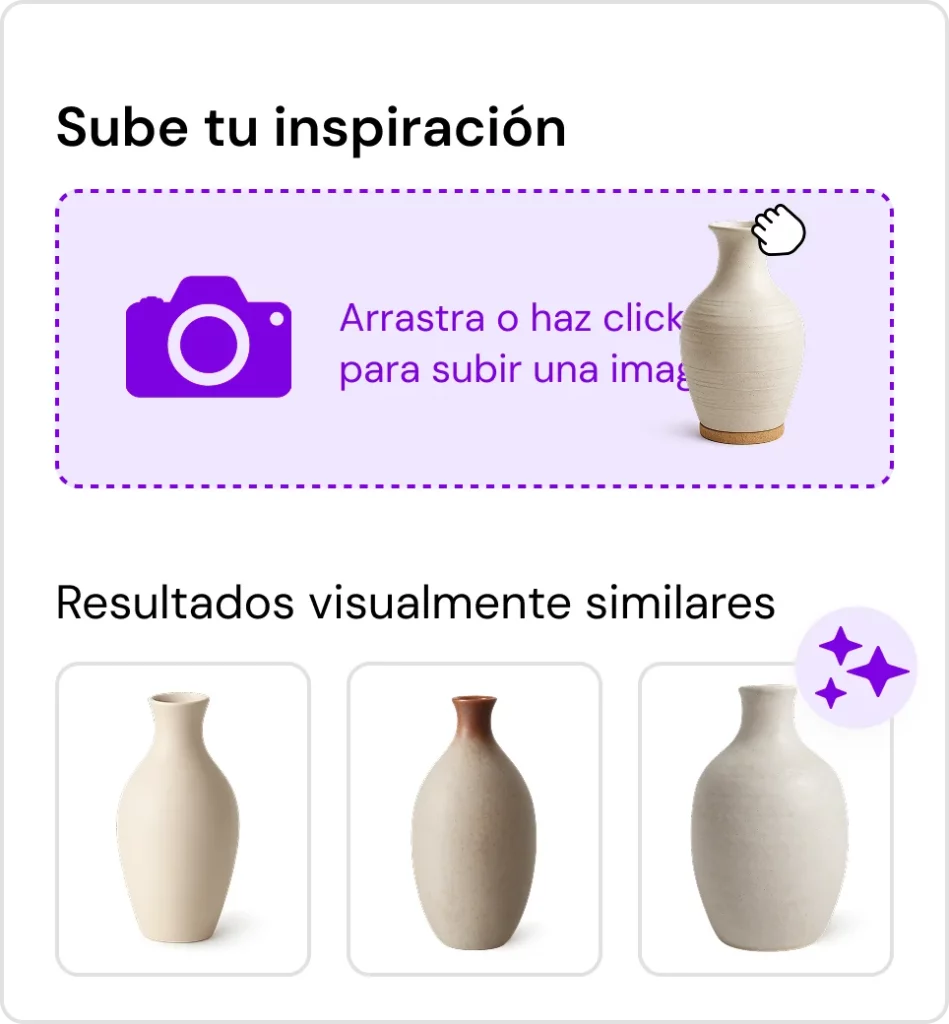The height and width of the screenshot is (1024, 949).
Task: Click the tiny top sparkle star
Action: click(840, 644)
